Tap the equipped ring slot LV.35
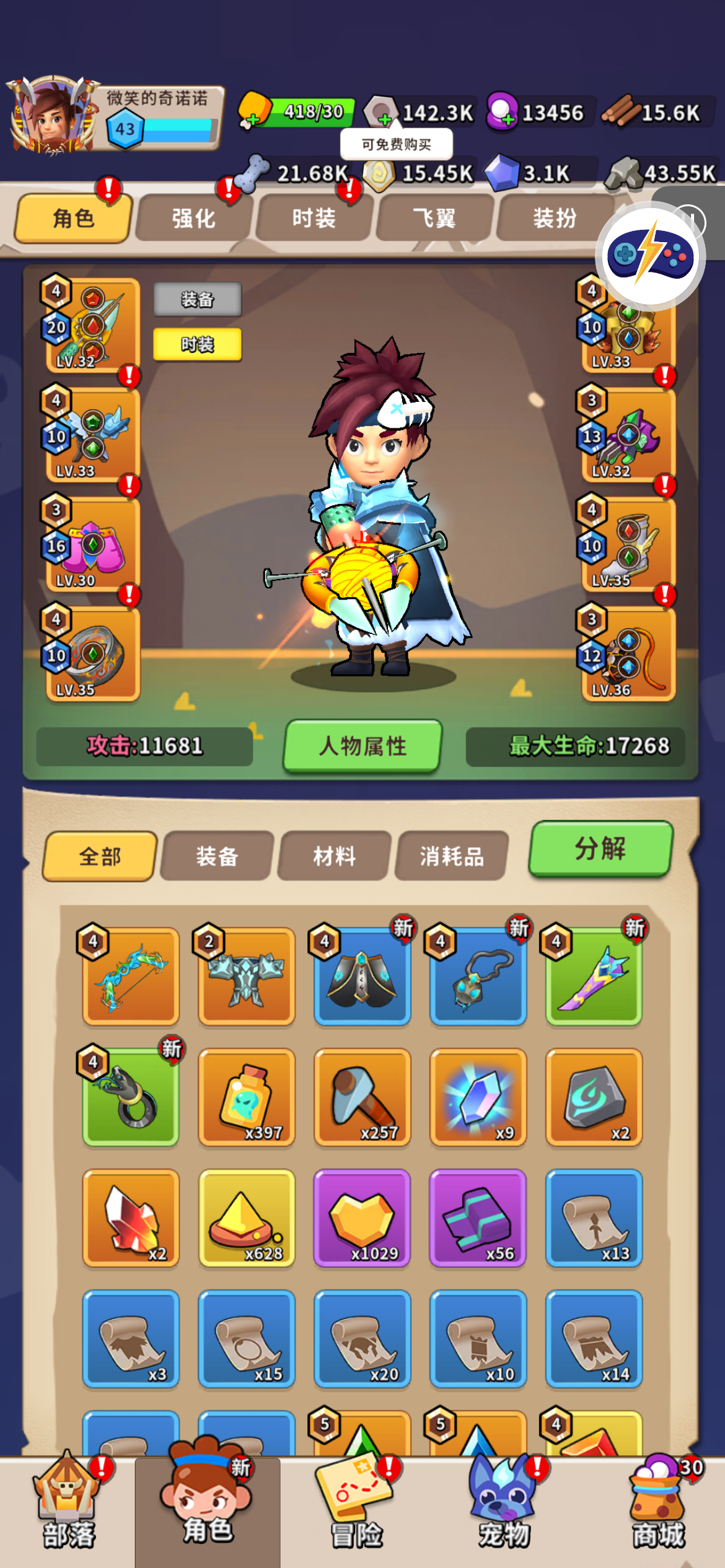Image resolution: width=725 pixels, height=1568 pixels. pos(93,655)
